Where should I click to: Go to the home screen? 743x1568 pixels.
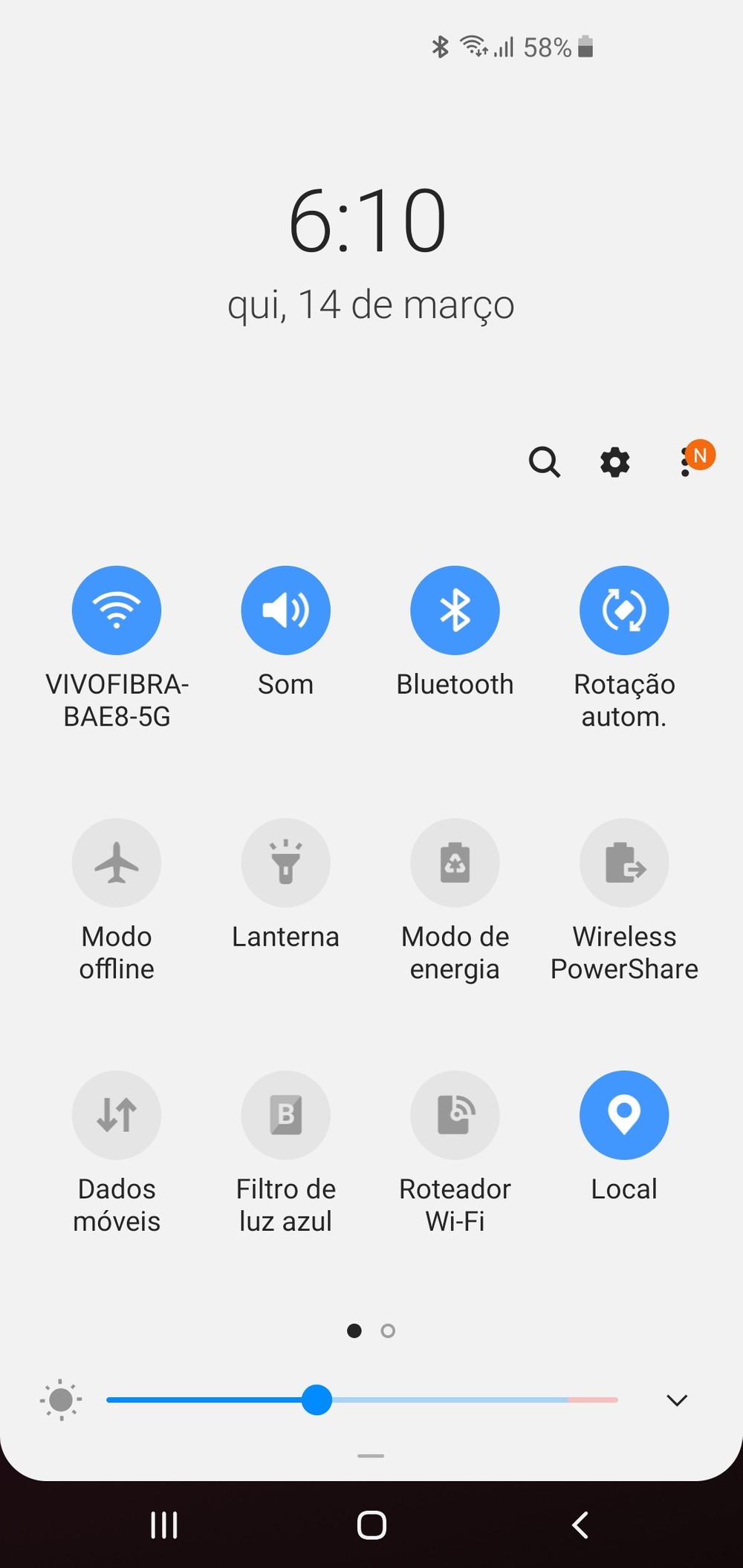click(371, 1525)
